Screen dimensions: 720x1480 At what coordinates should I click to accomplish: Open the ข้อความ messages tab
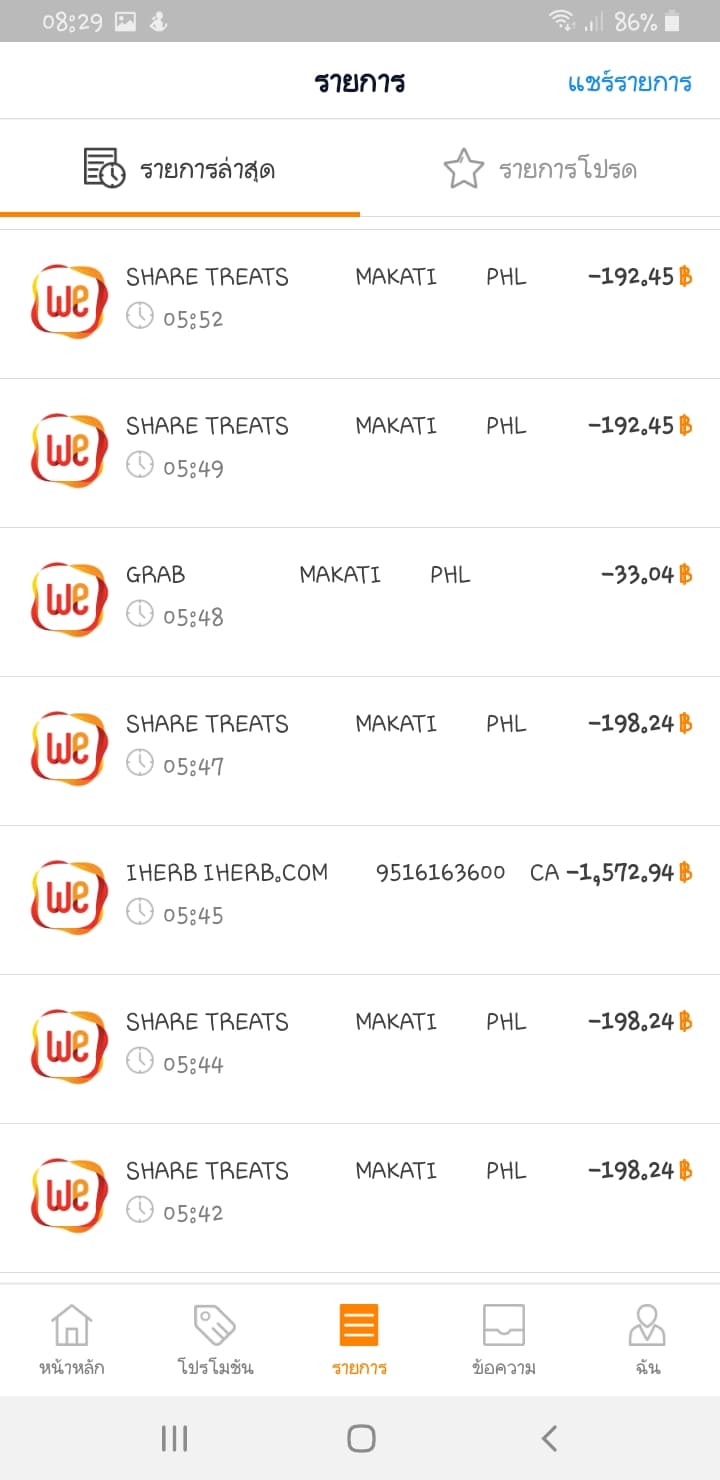coord(504,1340)
